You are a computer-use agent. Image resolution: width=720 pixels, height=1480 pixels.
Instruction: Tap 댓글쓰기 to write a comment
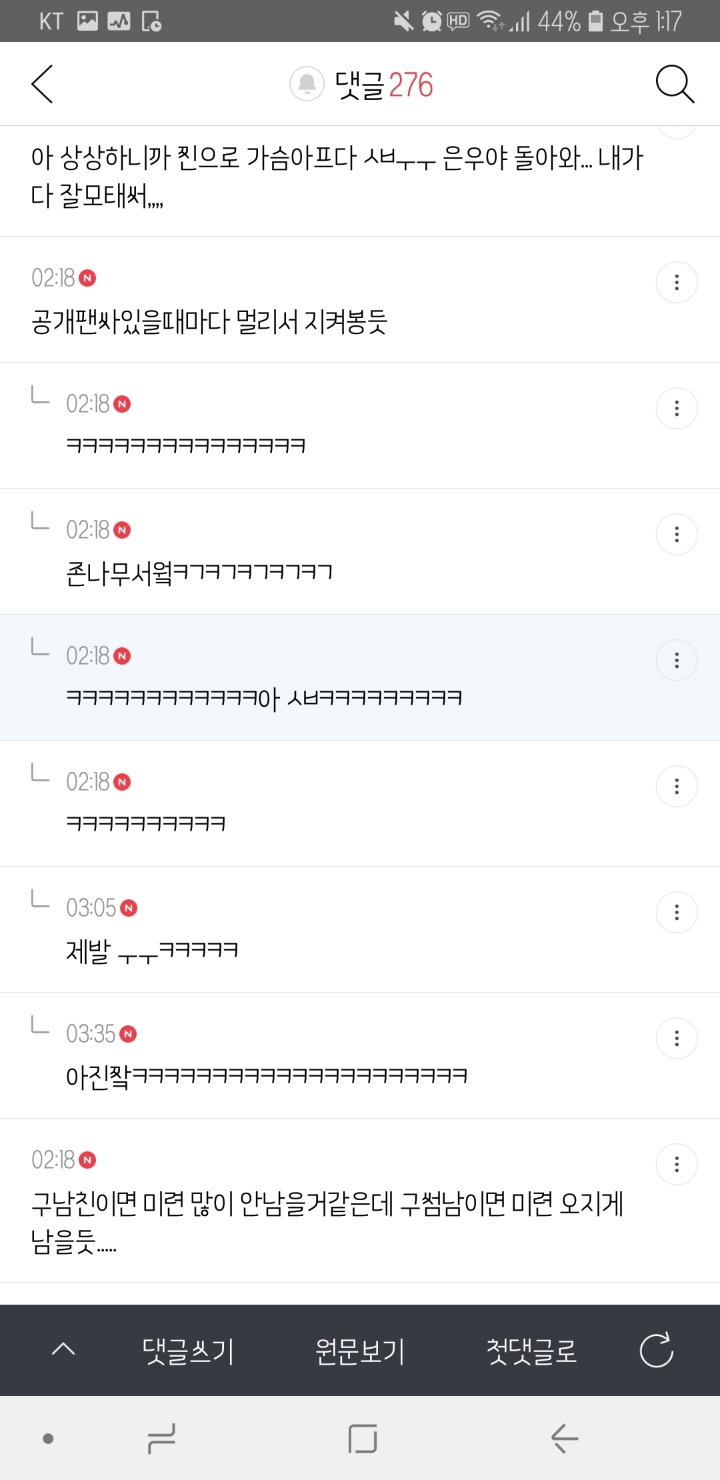point(190,1350)
